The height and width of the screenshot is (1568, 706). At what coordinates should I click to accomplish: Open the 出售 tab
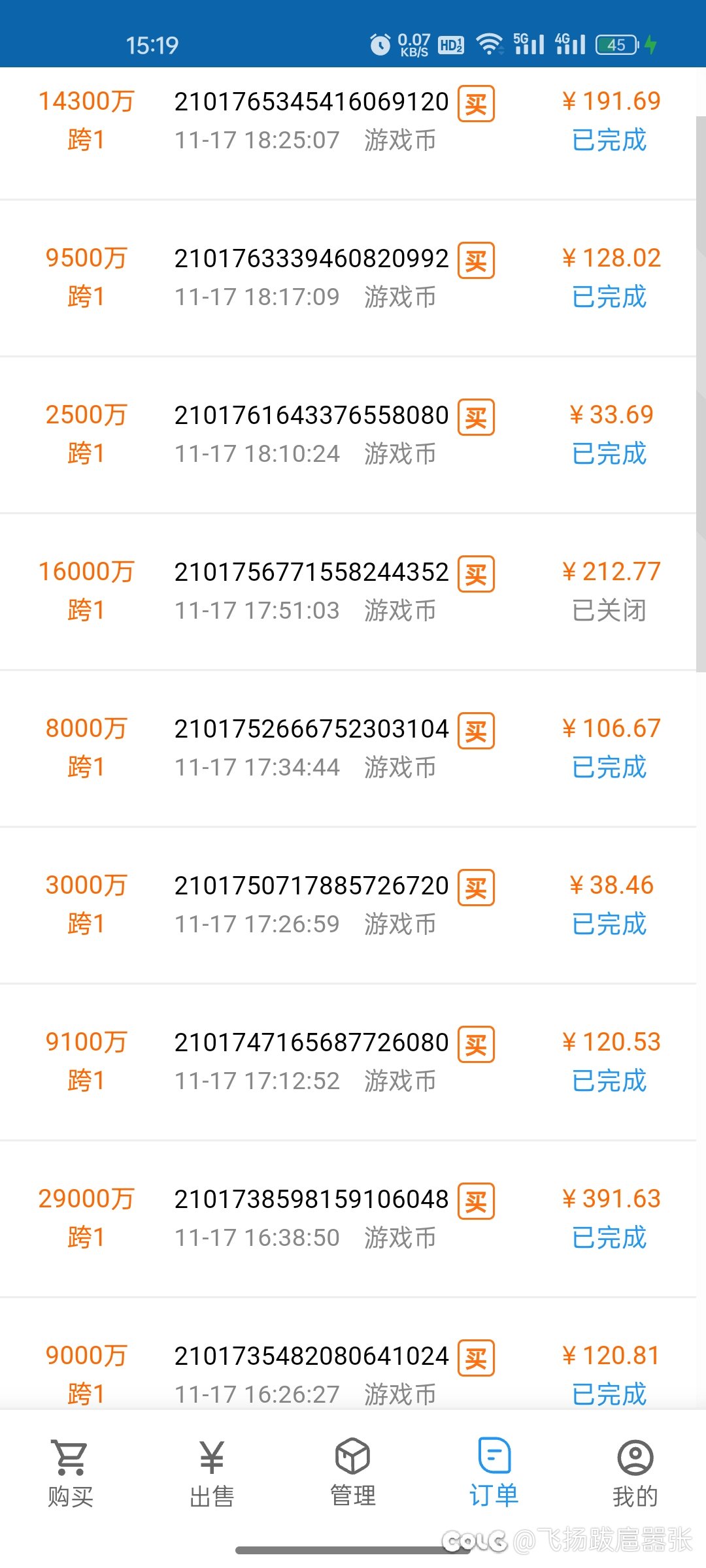(212, 1474)
